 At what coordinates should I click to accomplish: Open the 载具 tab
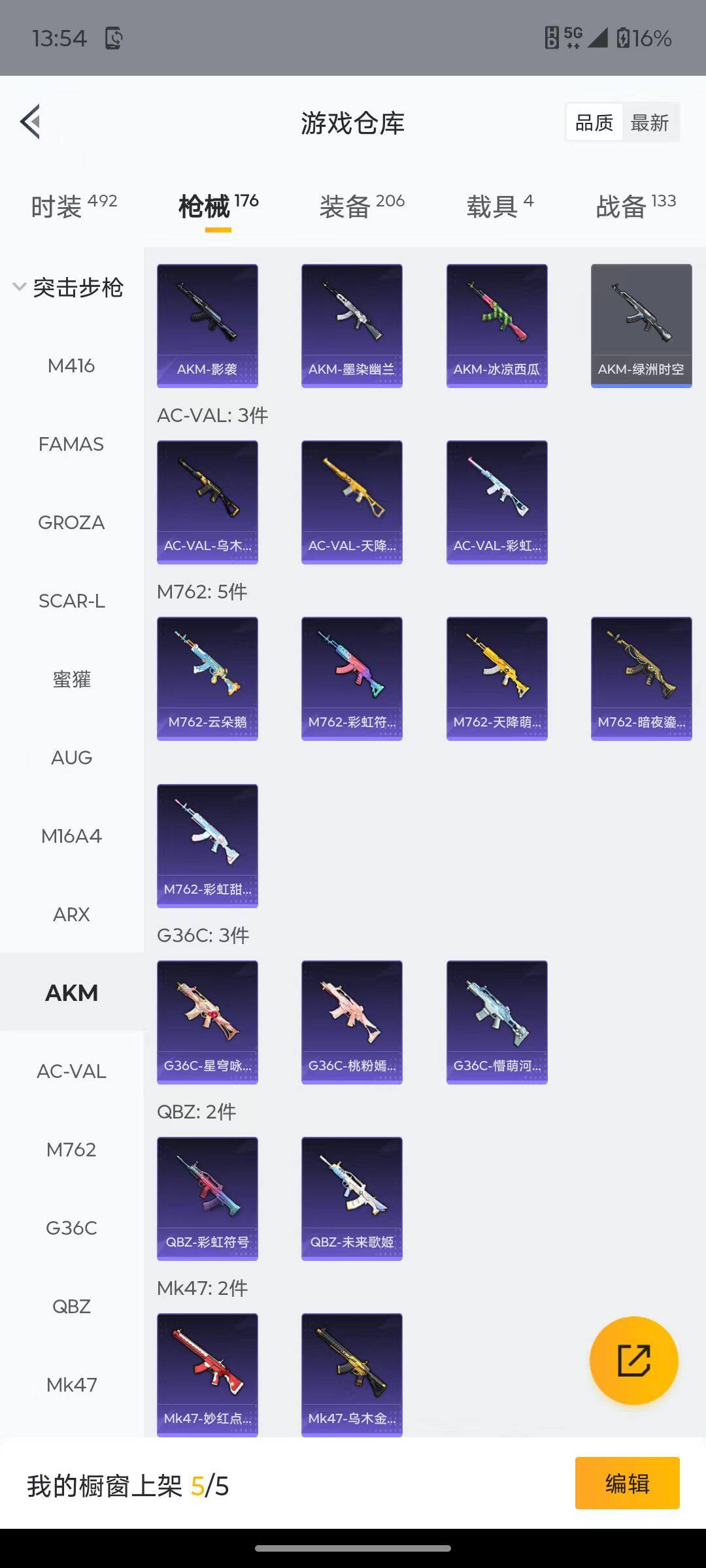coord(499,206)
